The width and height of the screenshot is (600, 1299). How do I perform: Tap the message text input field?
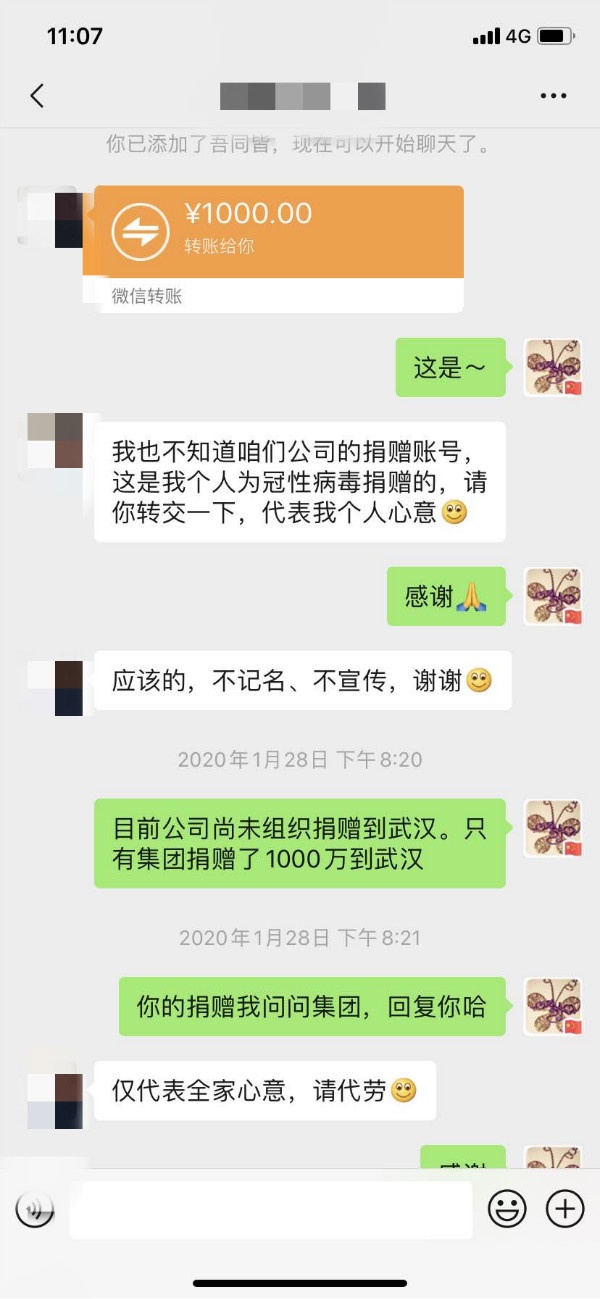click(270, 1210)
